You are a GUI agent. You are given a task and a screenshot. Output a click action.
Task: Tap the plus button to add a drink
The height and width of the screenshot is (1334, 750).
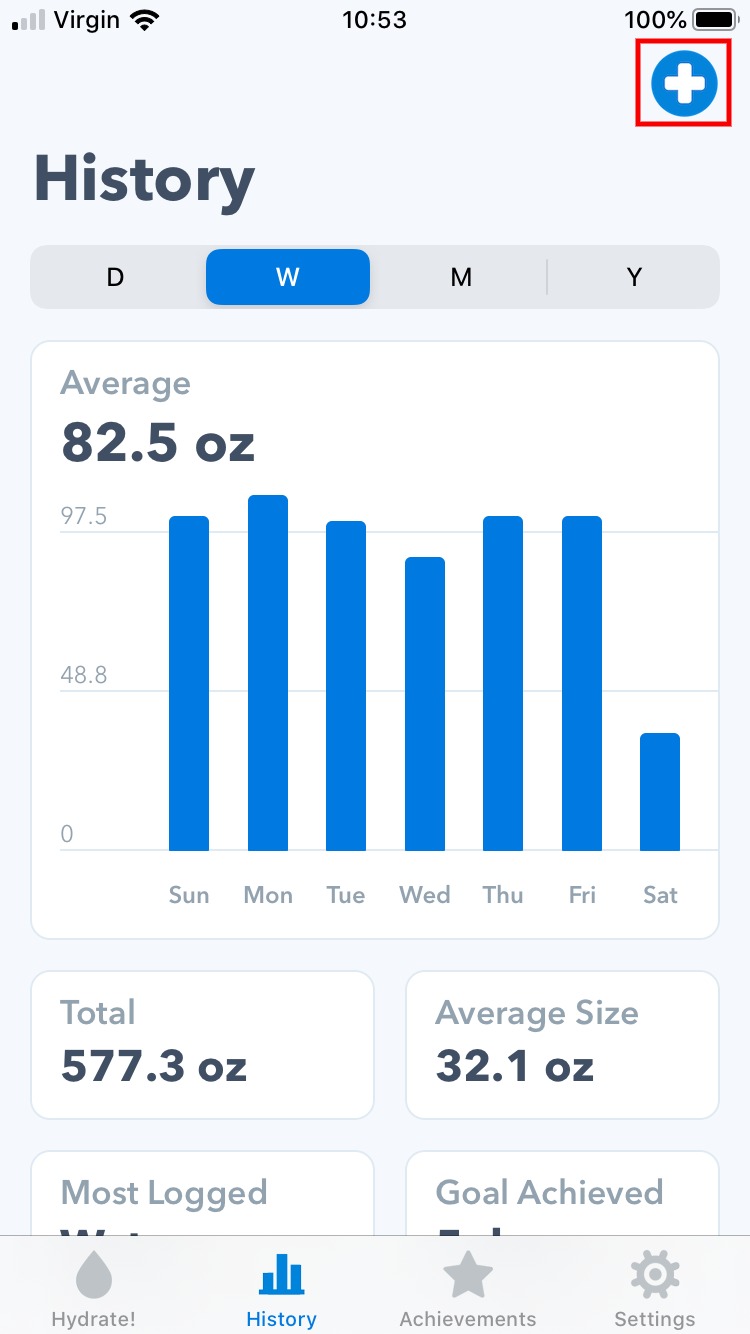tap(684, 83)
